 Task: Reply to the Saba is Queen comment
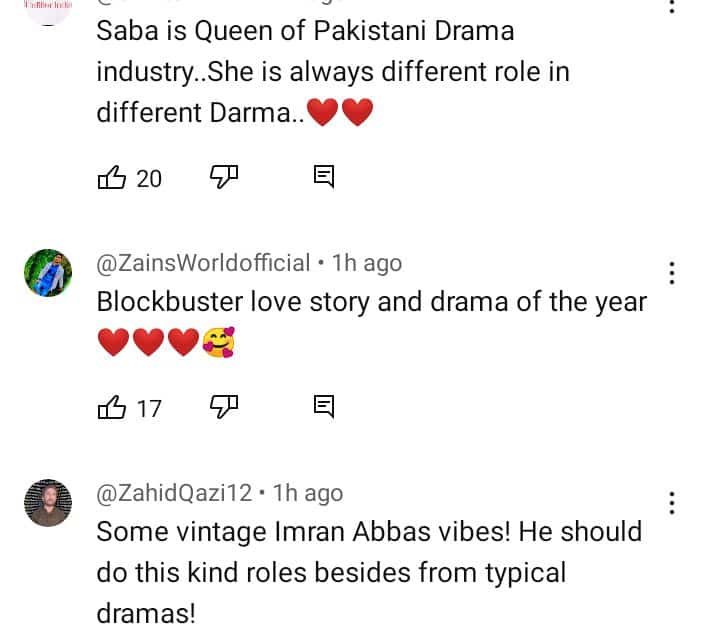pyautogui.click(x=324, y=178)
